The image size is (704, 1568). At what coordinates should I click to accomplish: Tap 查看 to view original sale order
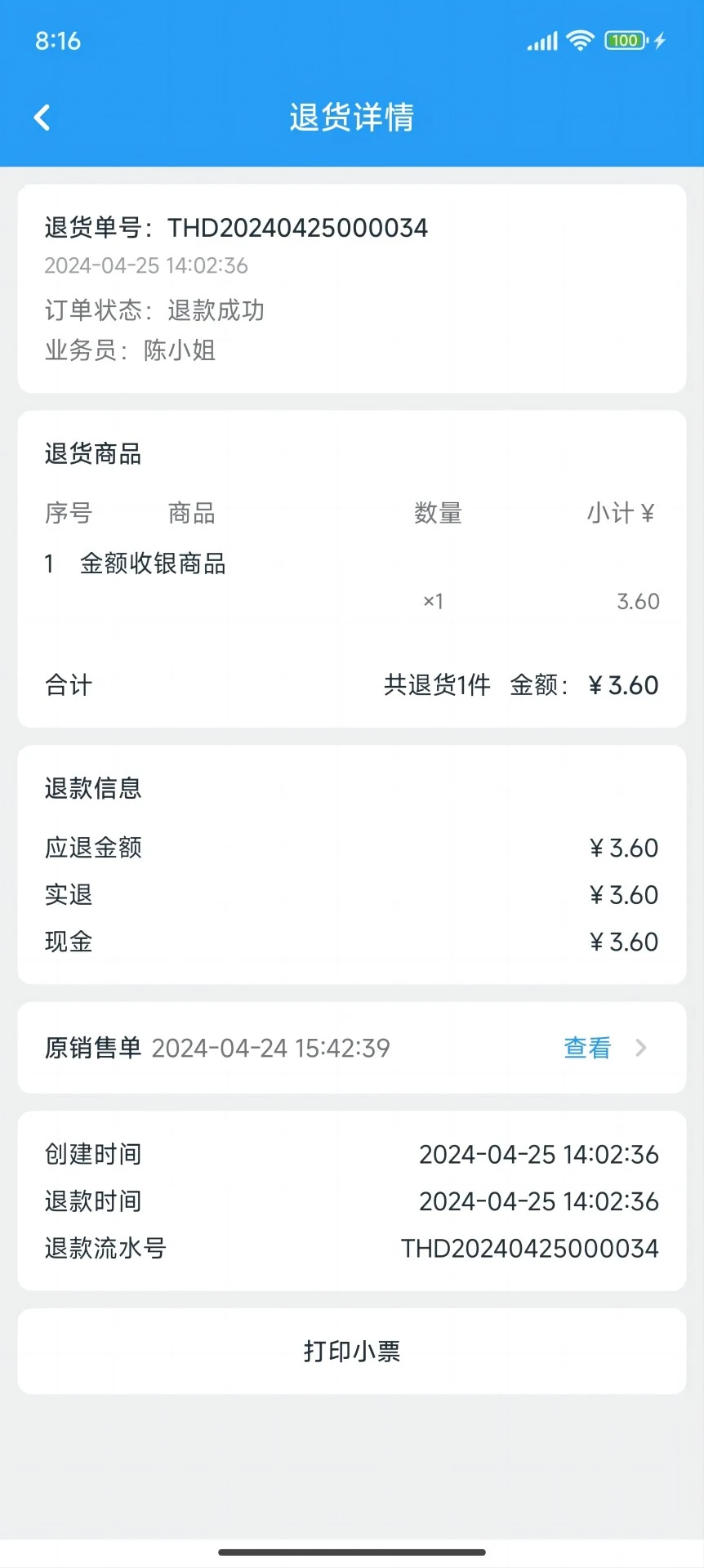pos(586,1048)
